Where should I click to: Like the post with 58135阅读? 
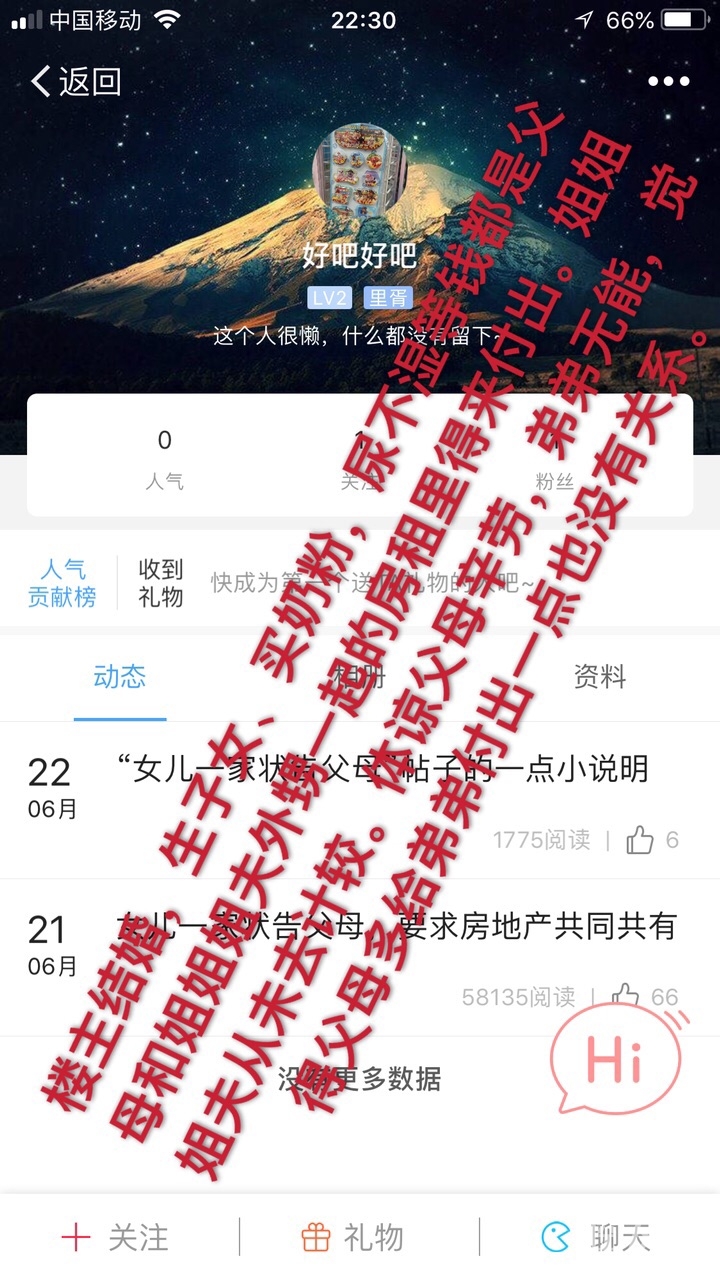(x=627, y=996)
